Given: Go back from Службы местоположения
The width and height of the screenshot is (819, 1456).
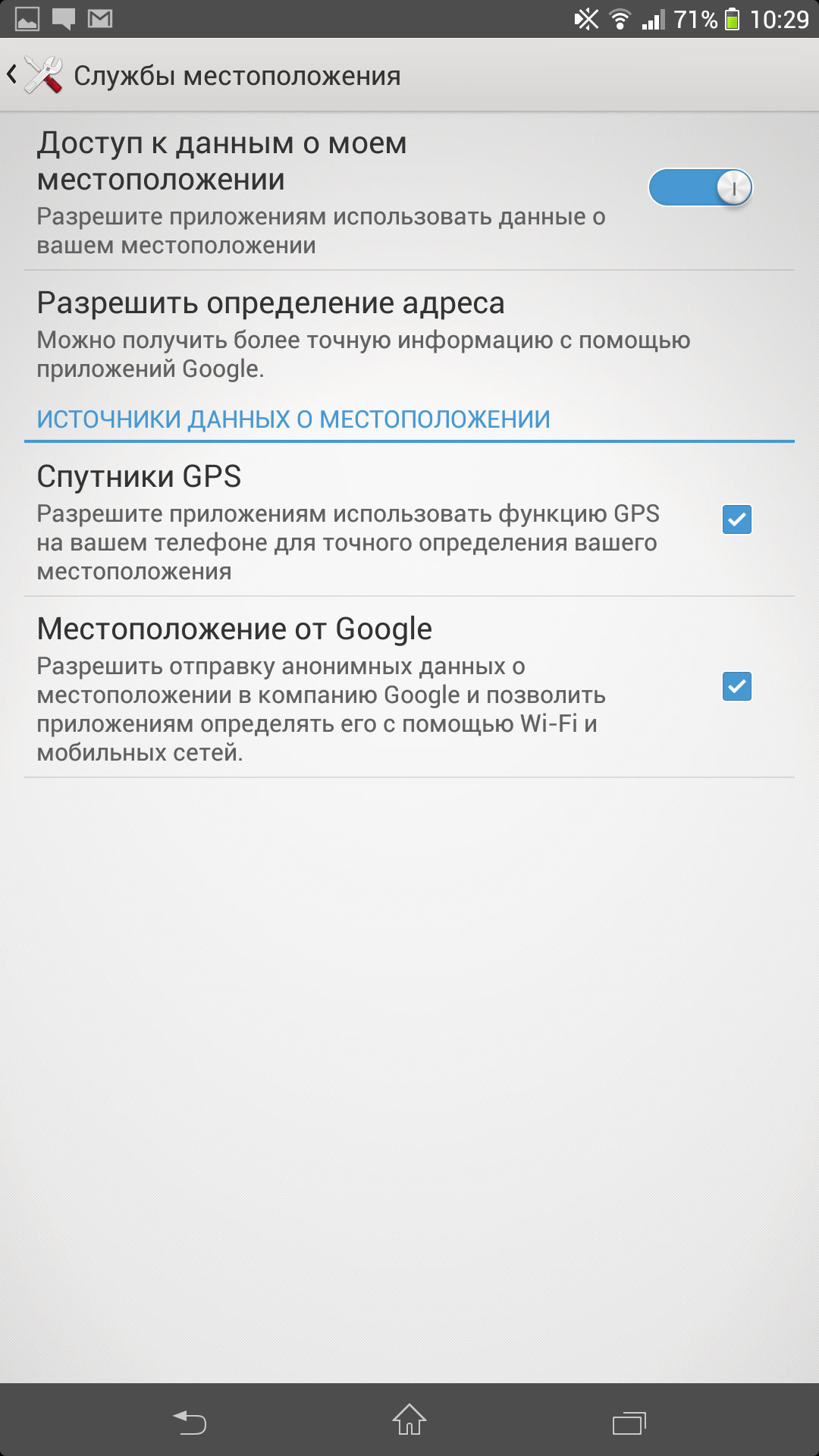Looking at the screenshot, I should click(x=34, y=75).
